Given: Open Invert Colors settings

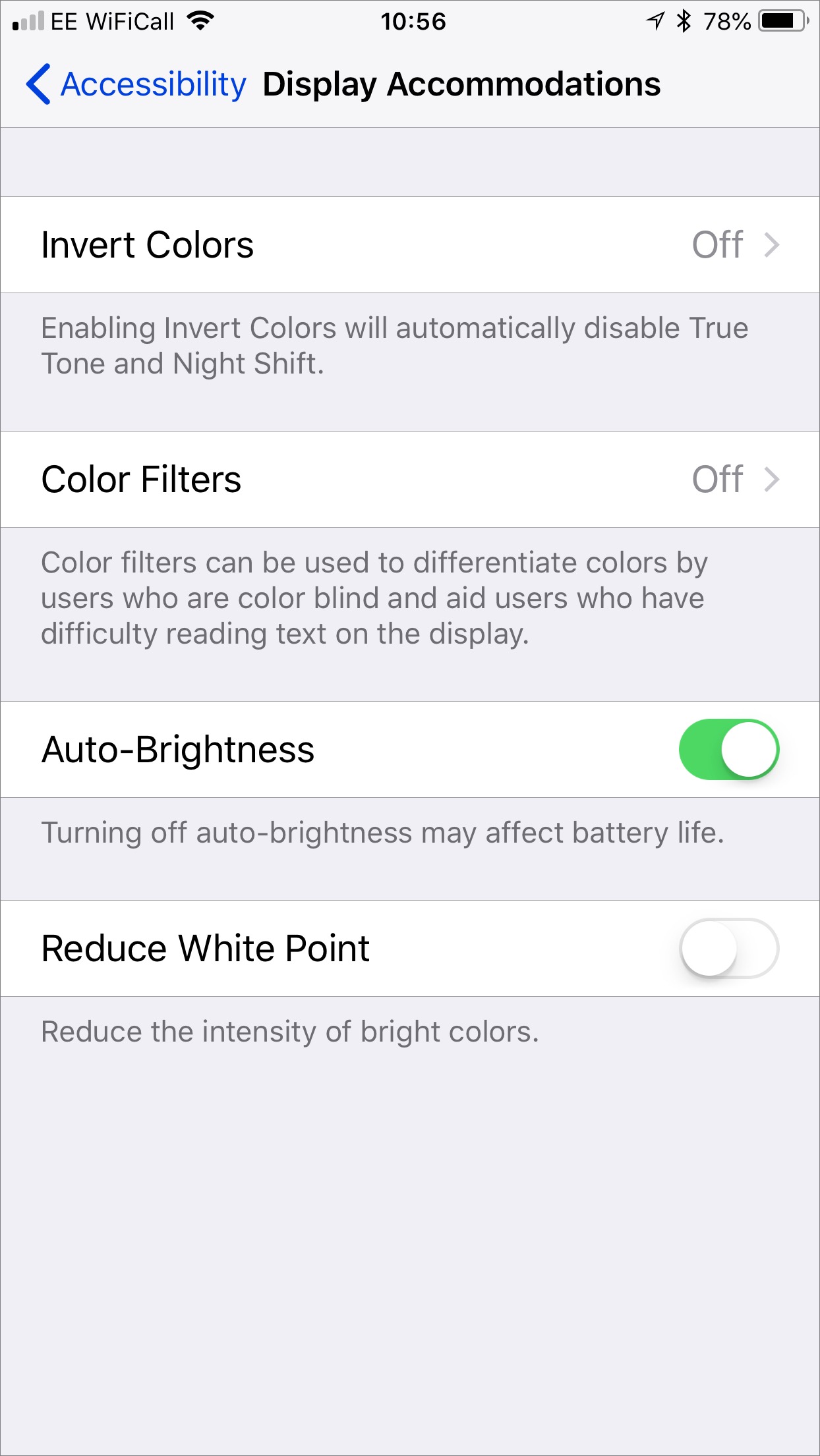Looking at the screenshot, I should [x=409, y=245].
